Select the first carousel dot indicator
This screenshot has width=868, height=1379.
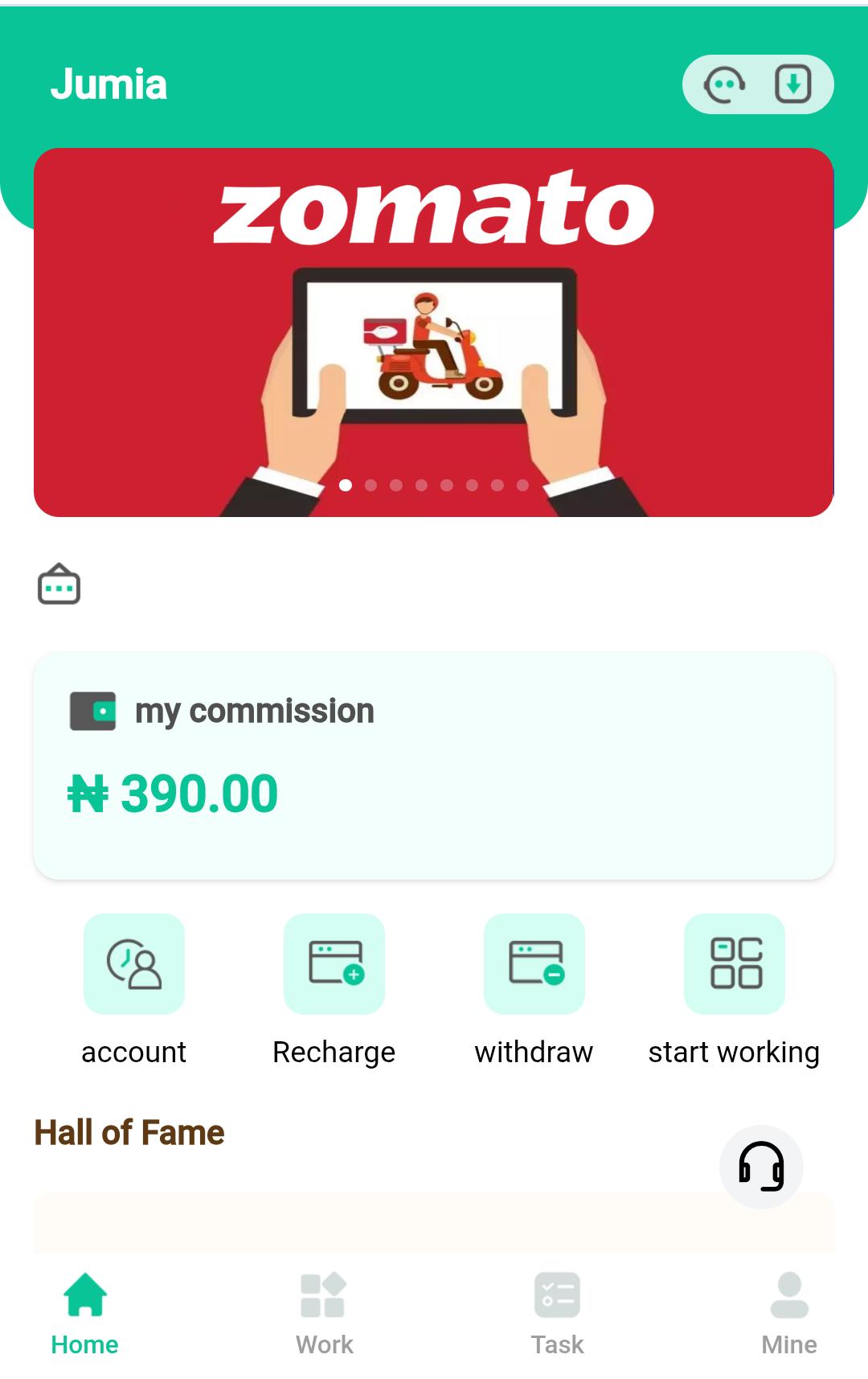[x=346, y=485]
